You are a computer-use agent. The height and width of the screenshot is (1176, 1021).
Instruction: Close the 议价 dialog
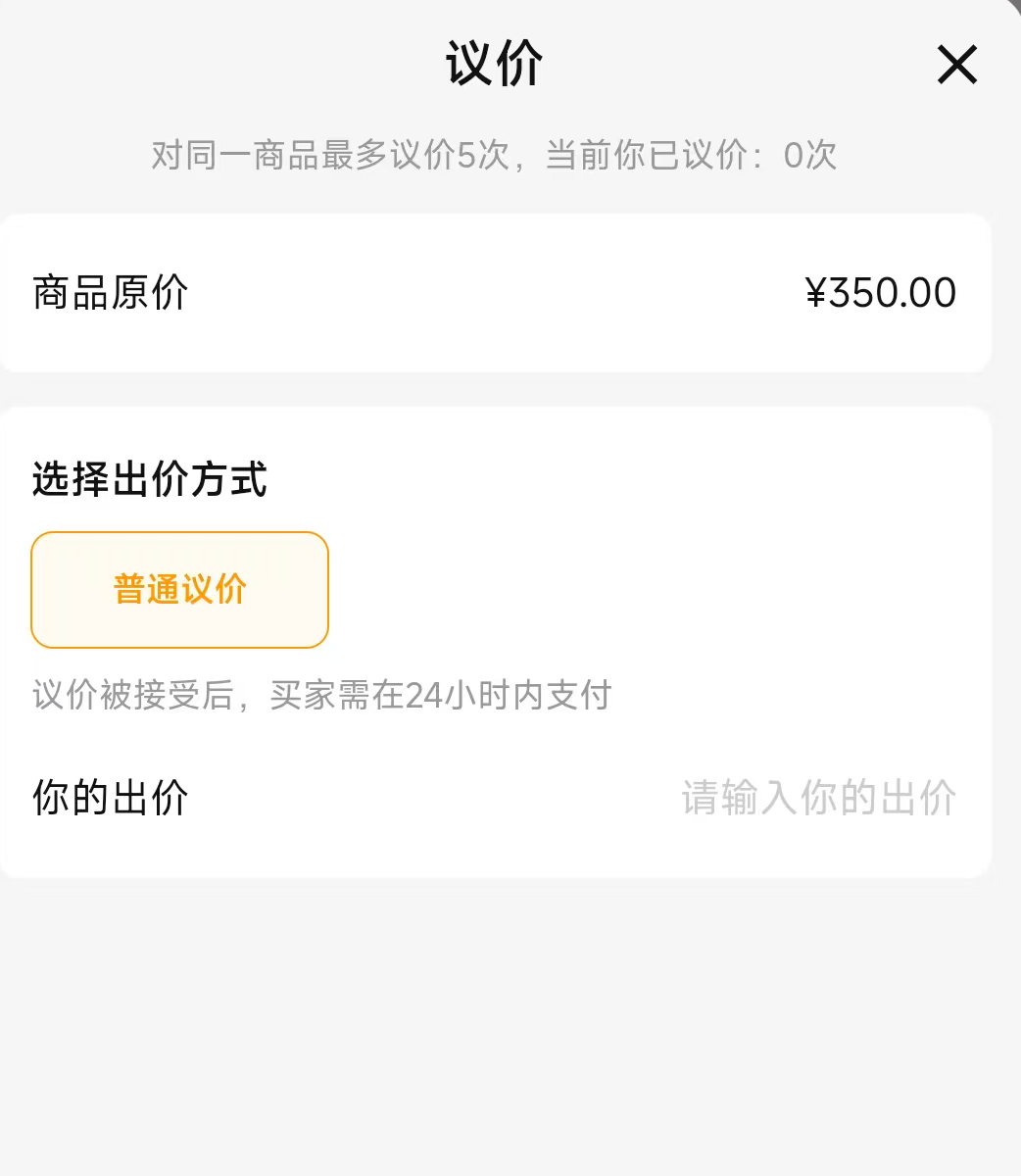956,66
